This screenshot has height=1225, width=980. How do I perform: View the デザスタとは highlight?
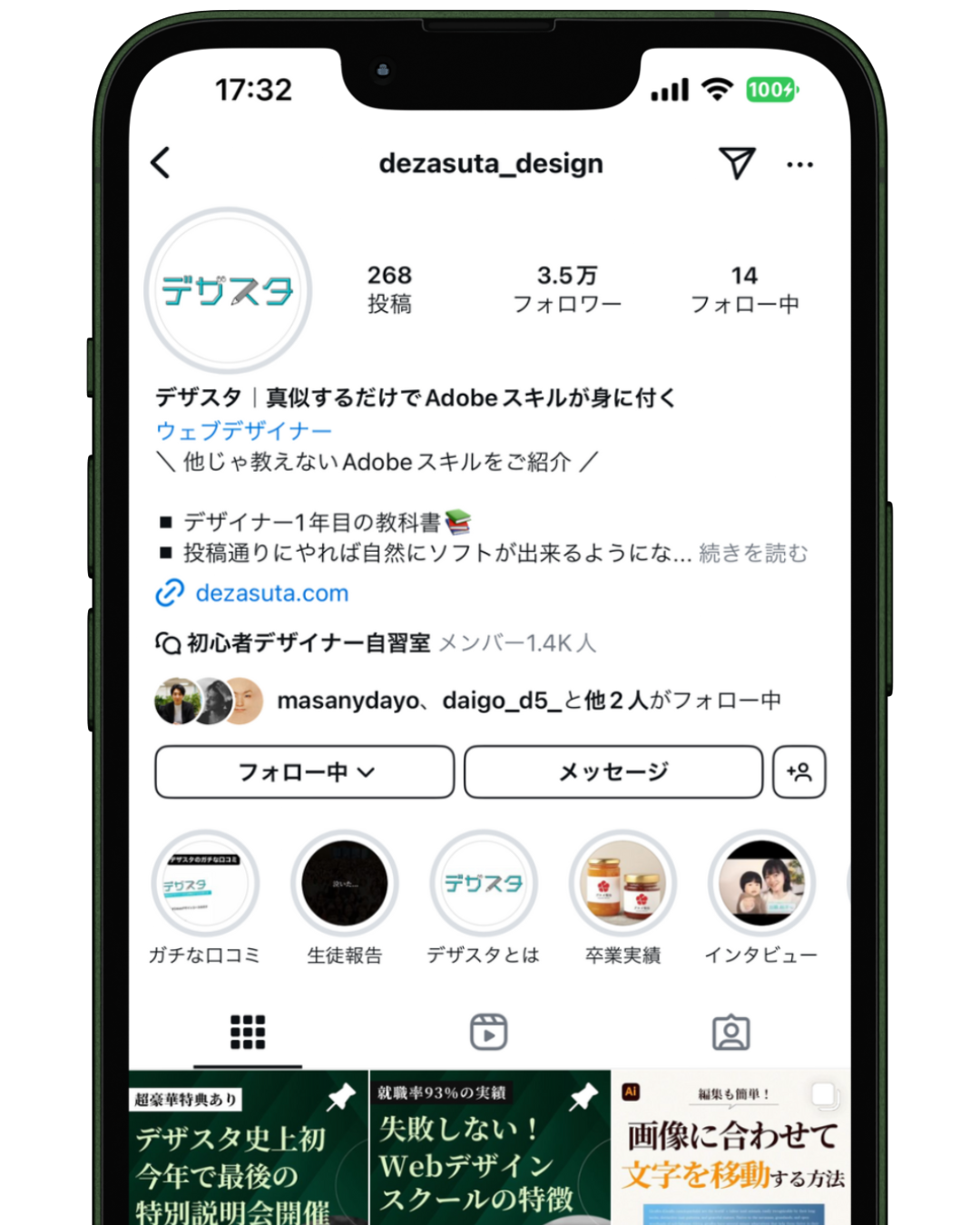point(484,884)
